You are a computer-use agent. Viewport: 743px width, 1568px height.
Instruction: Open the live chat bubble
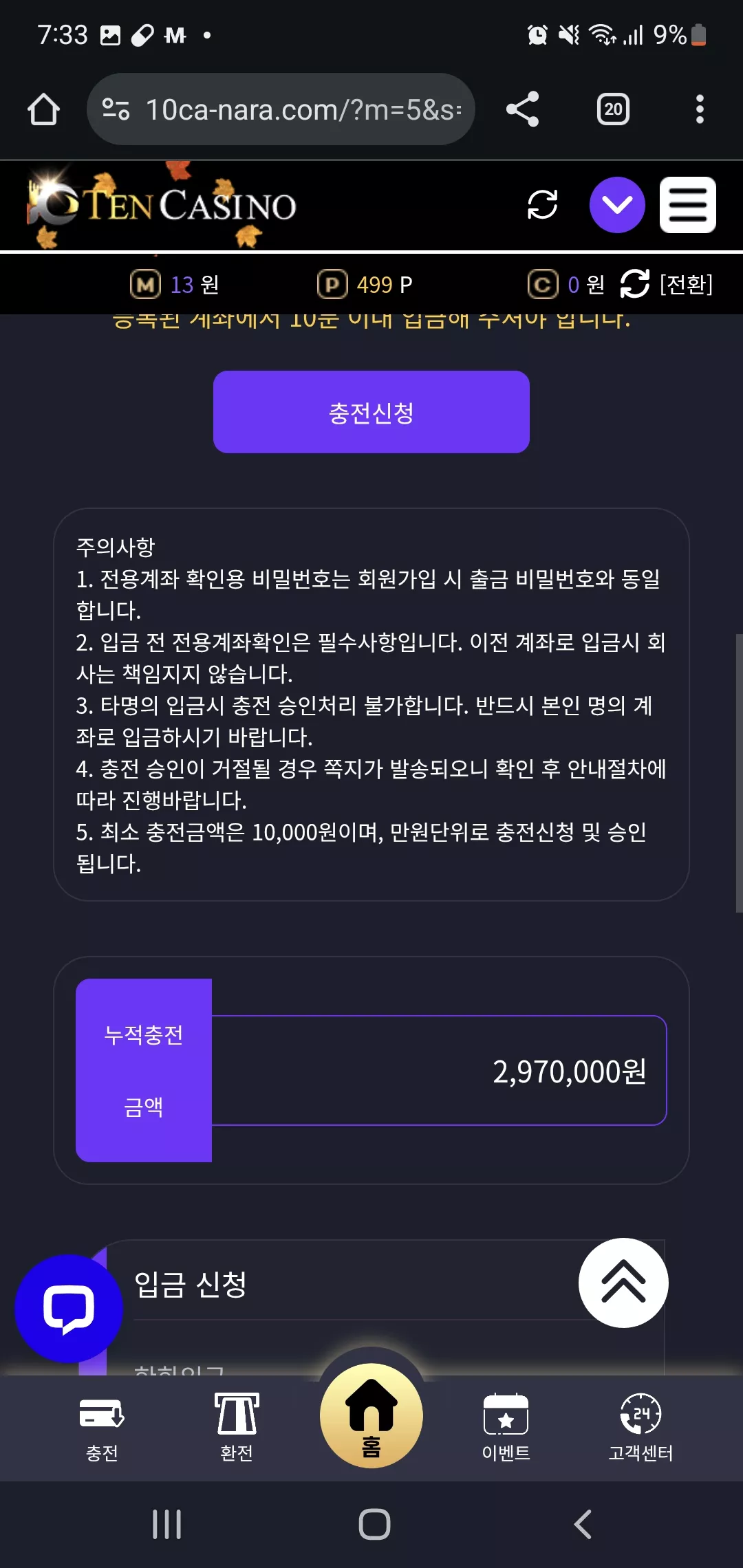point(69,1308)
